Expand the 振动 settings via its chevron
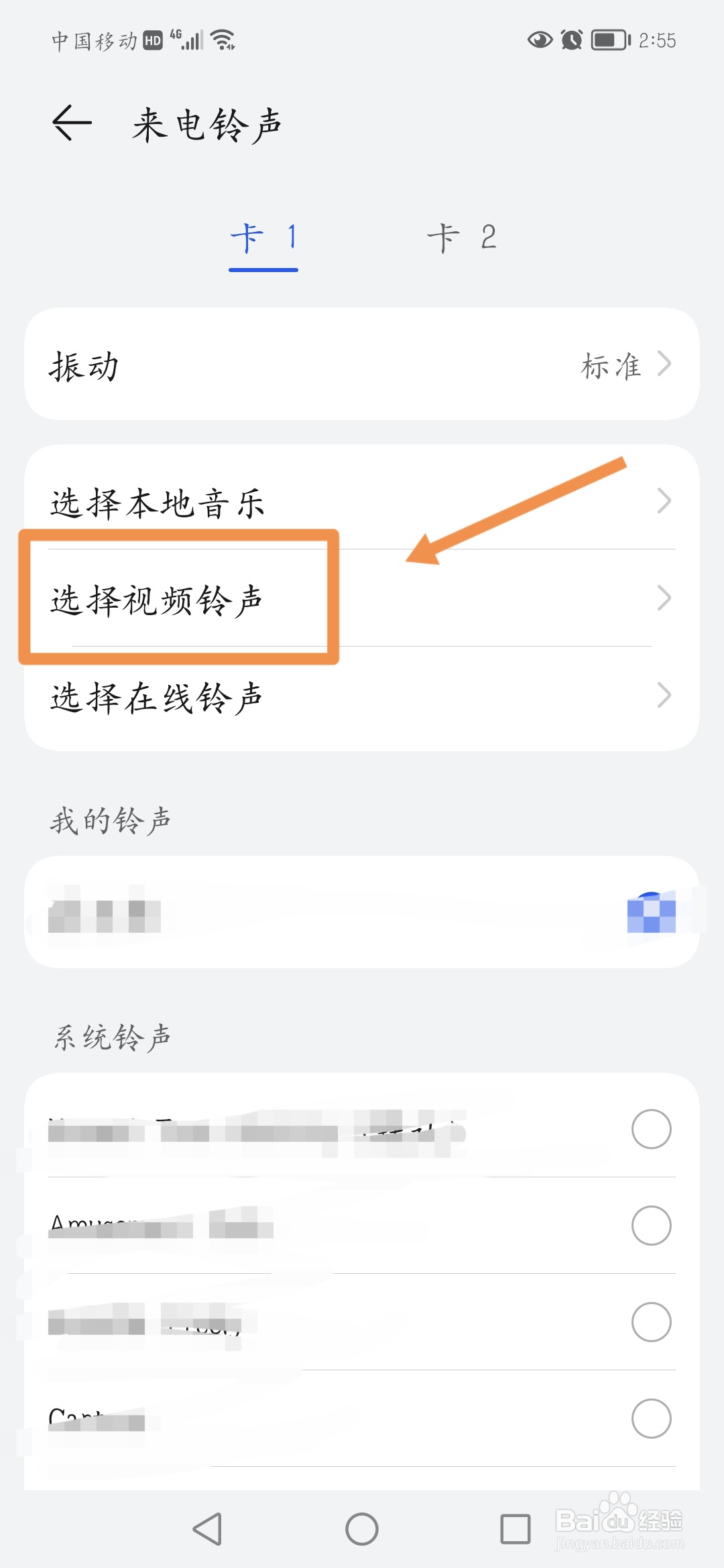The height and width of the screenshot is (1568, 724). tap(664, 364)
